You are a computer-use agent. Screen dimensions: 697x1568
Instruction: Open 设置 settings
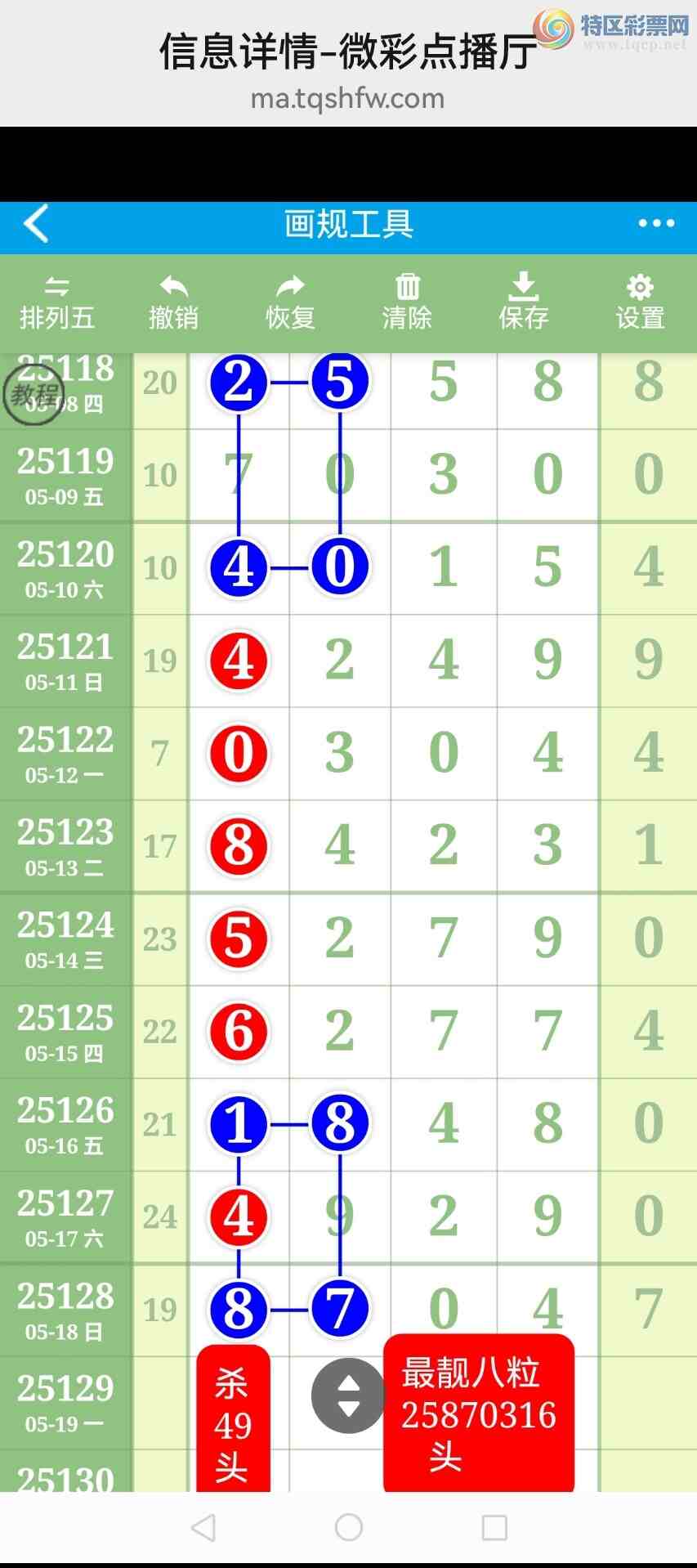(x=640, y=303)
